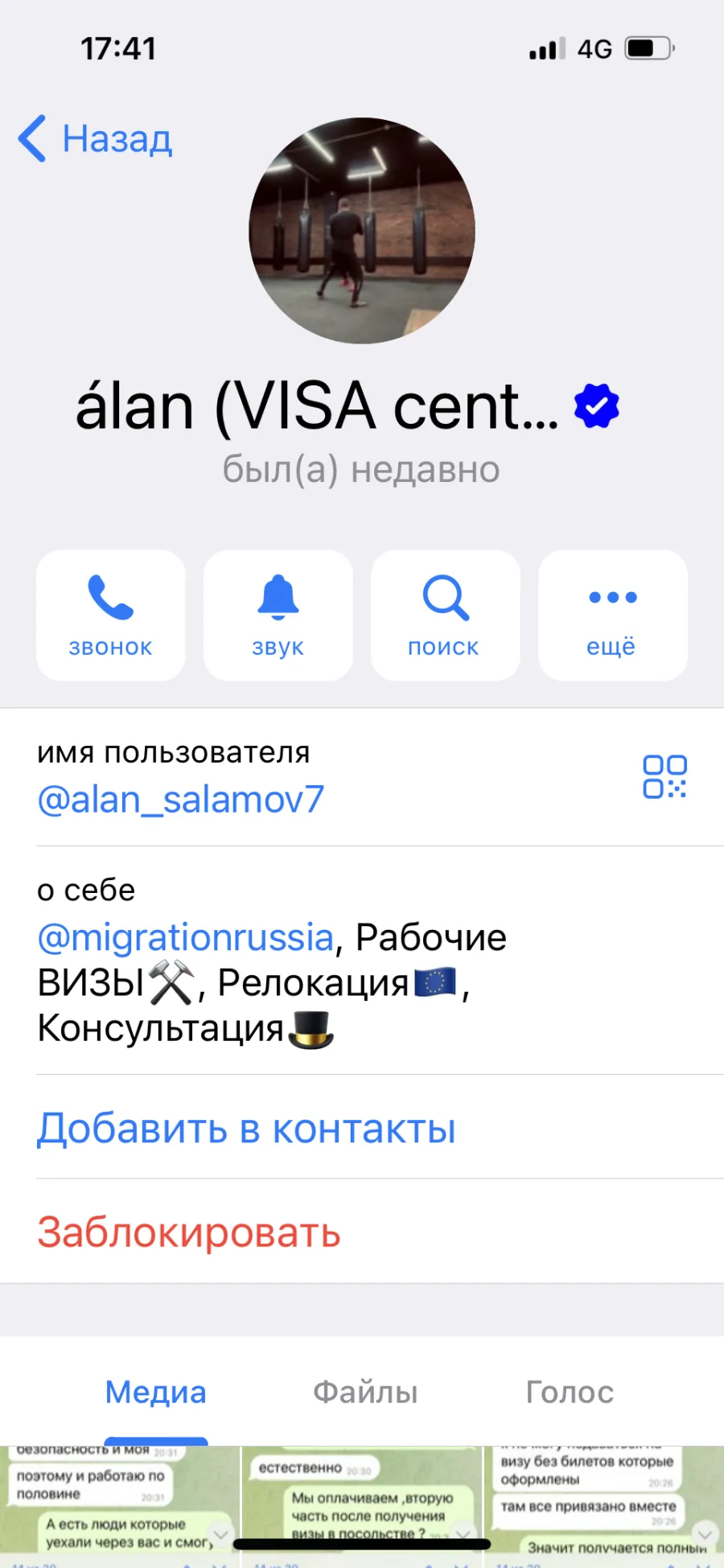Screen dimensions: 724x1568
Task: Switch to the Голос tab
Action: 570,1392
